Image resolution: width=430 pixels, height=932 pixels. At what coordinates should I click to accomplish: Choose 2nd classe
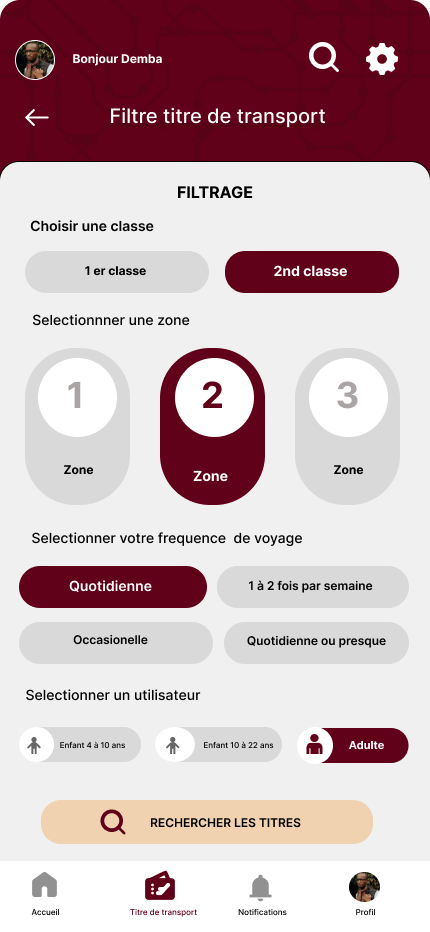pyautogui.click(x=312, y=272)
